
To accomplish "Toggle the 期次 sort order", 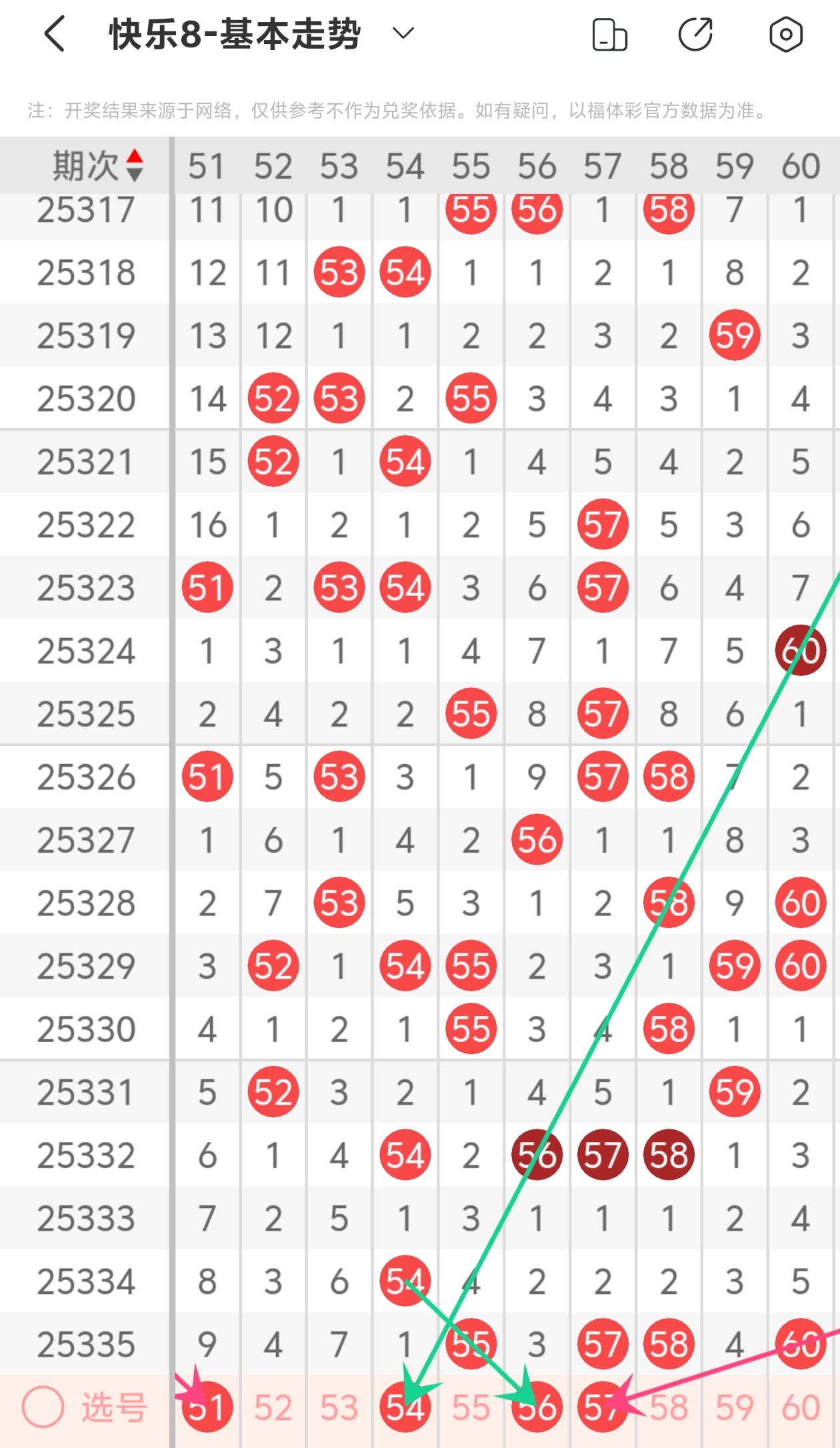I will tap(135, 165).
